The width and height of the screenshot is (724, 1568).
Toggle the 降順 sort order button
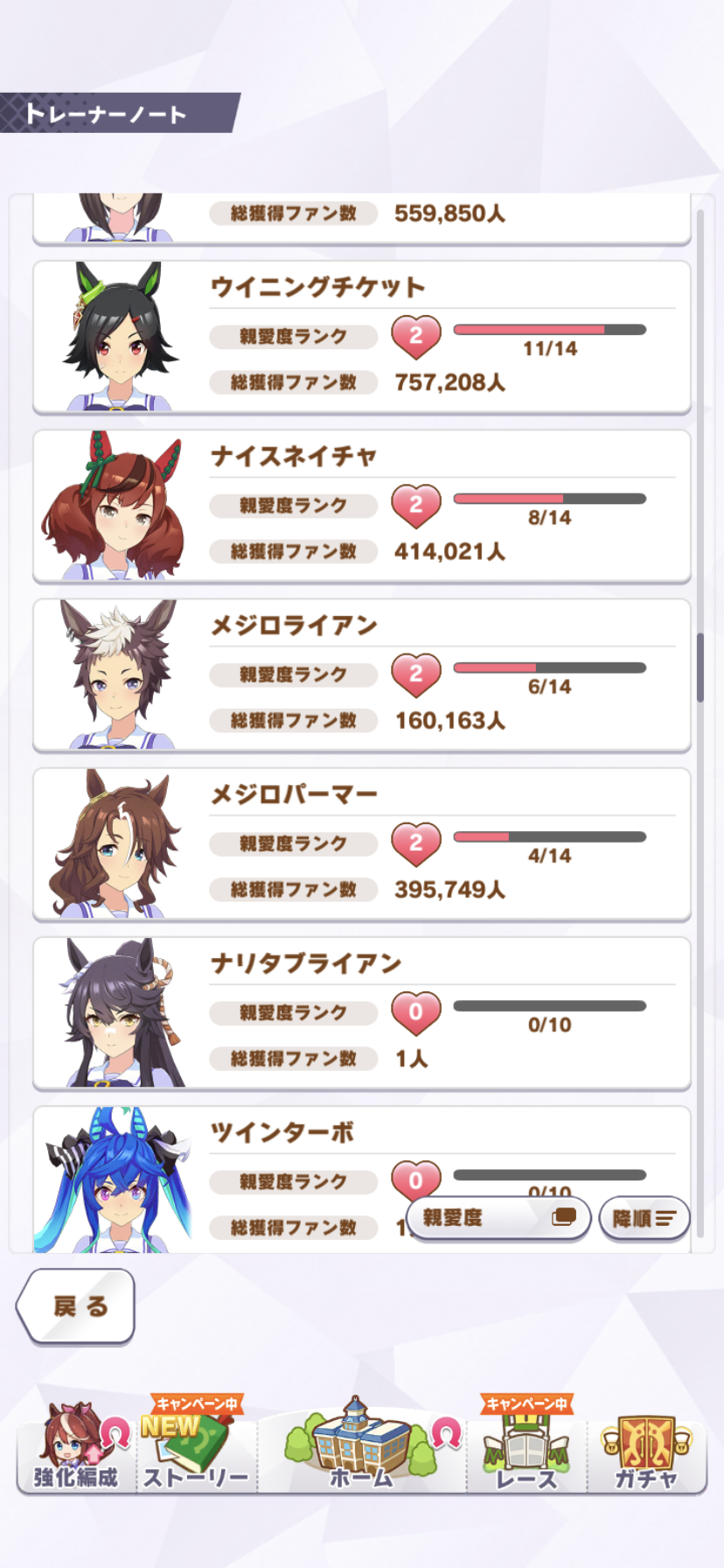point(644,1218)
